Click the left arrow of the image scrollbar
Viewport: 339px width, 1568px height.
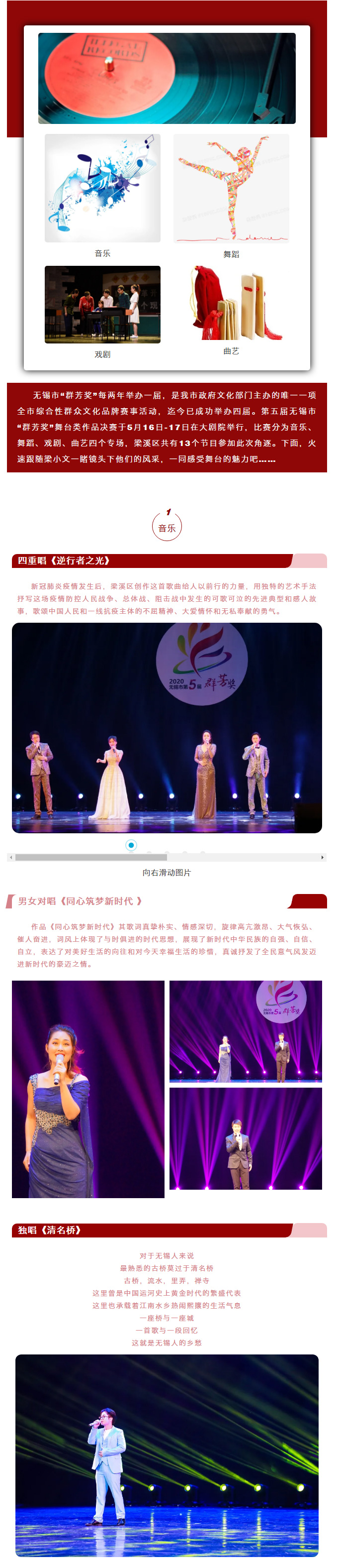[10, 857]
